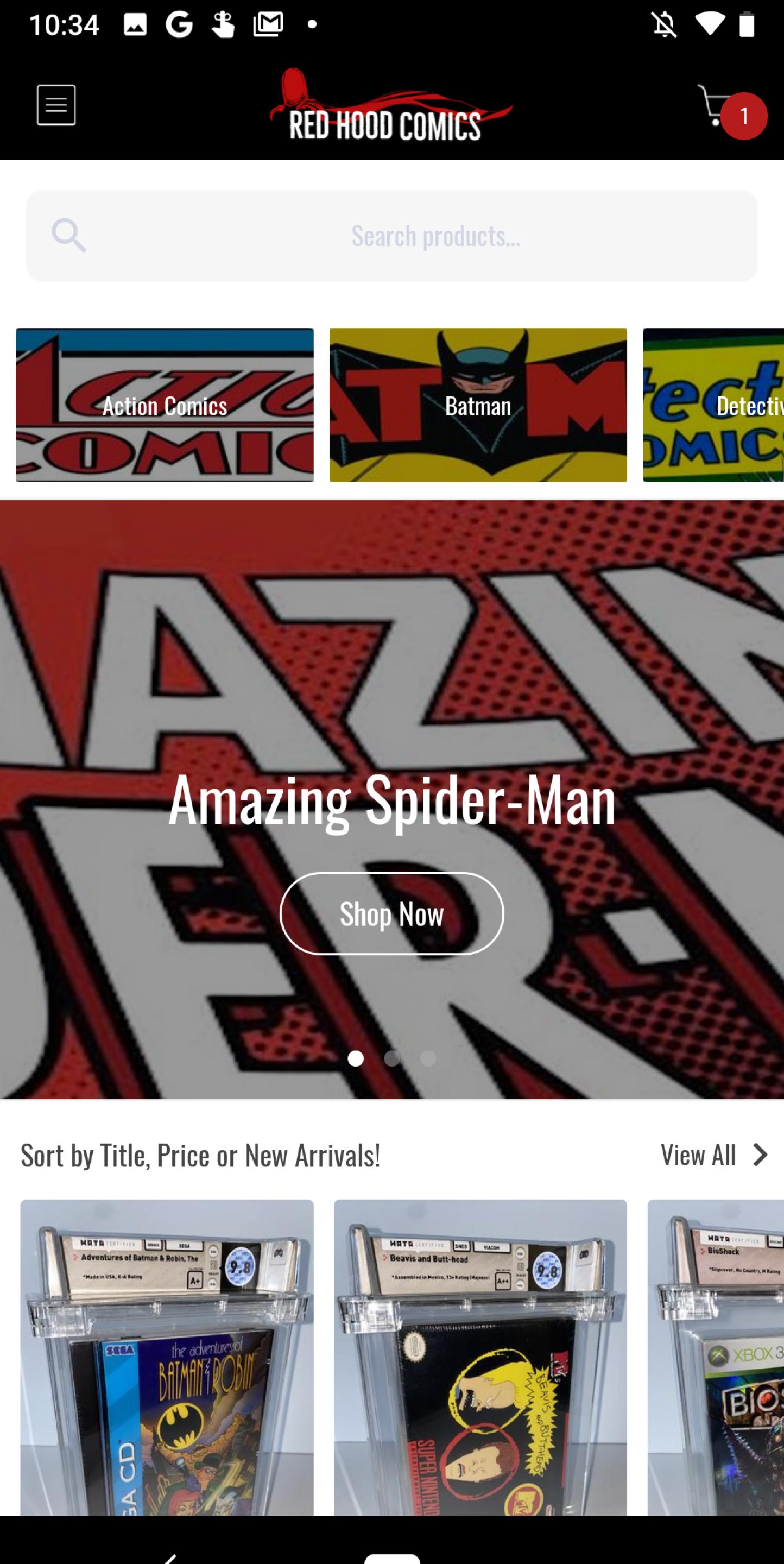Jump to the third banner slide dot

pos(428,1058)
